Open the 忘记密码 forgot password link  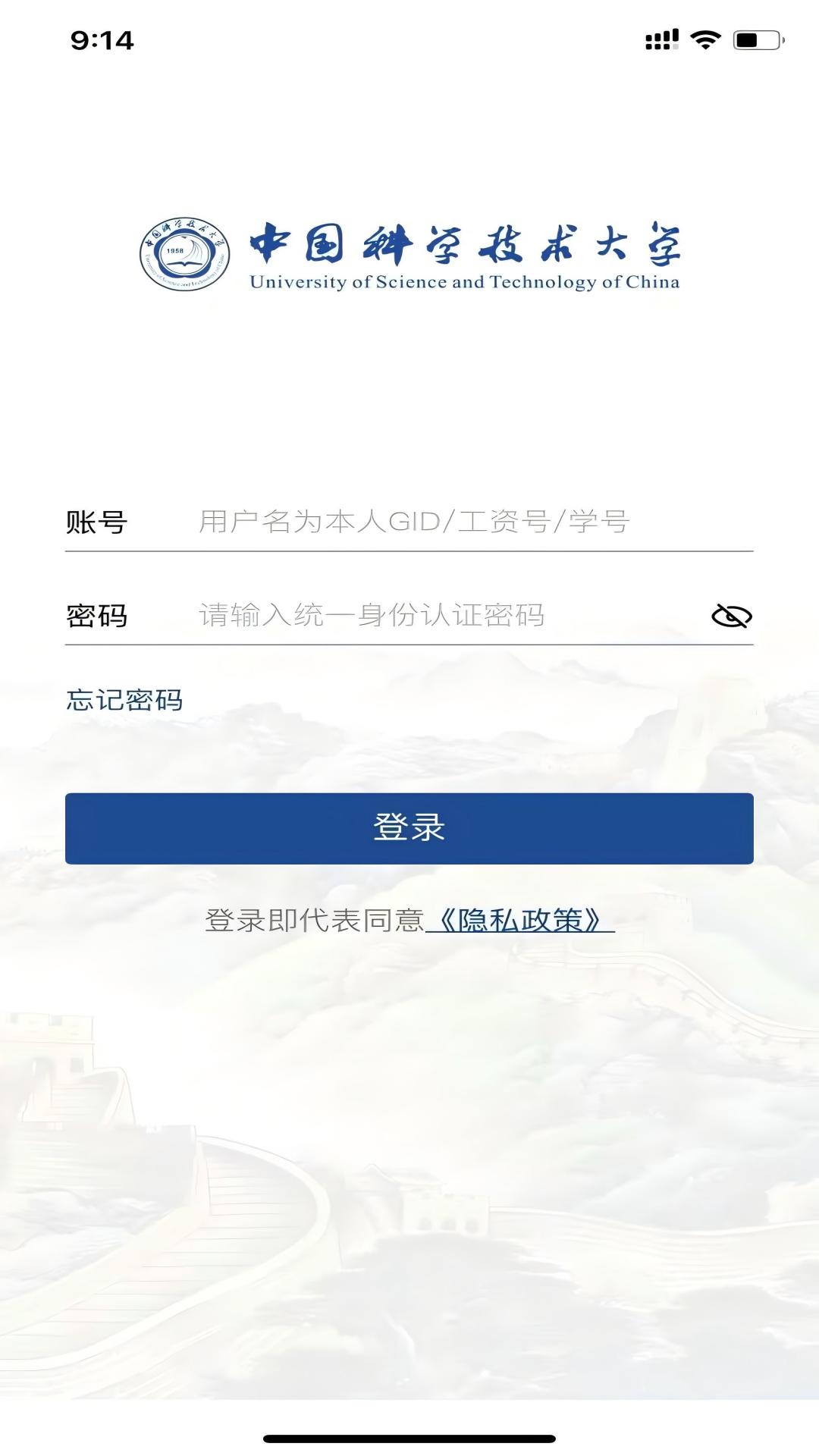point(124,699)
